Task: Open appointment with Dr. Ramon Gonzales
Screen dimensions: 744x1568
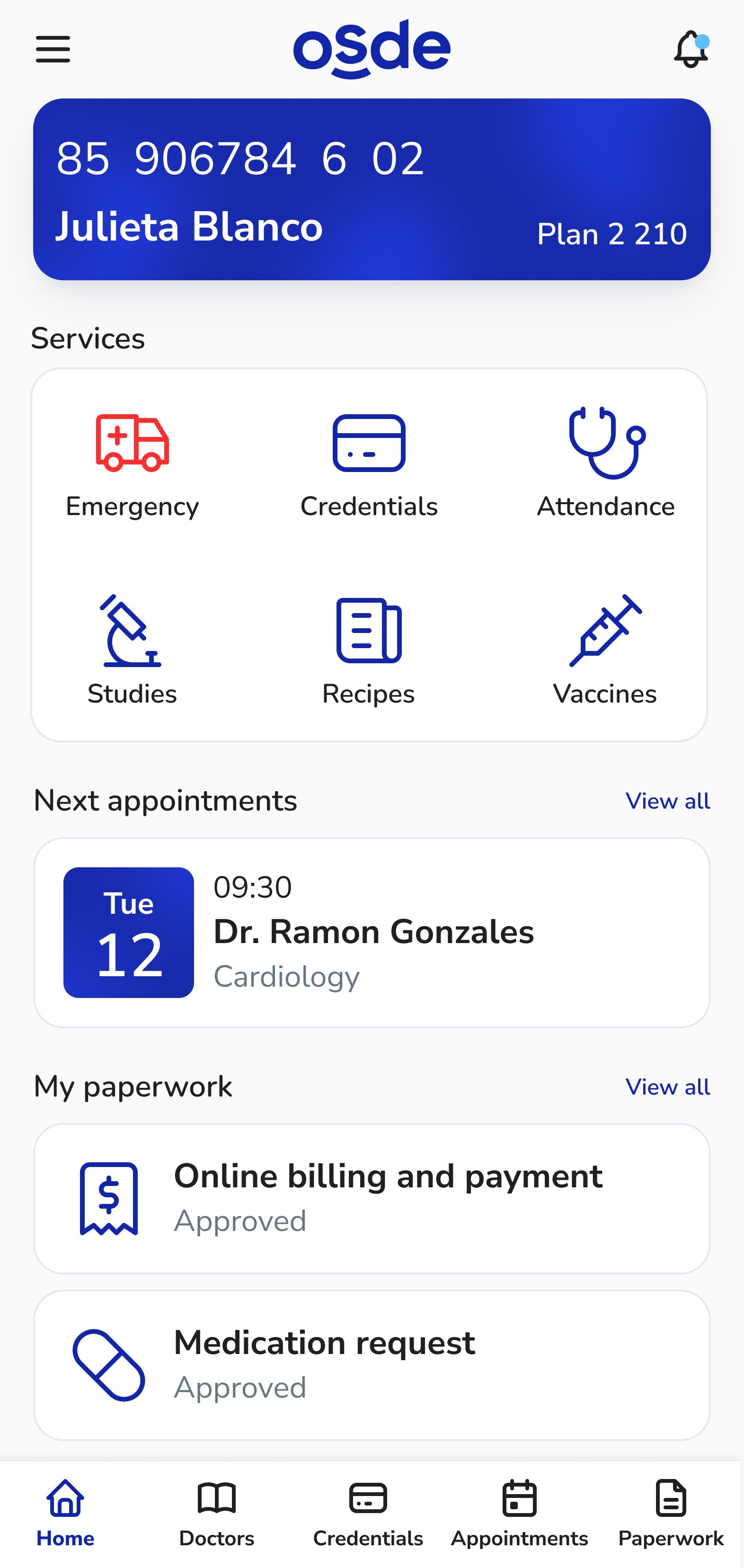Action: (x=372, y=933)
